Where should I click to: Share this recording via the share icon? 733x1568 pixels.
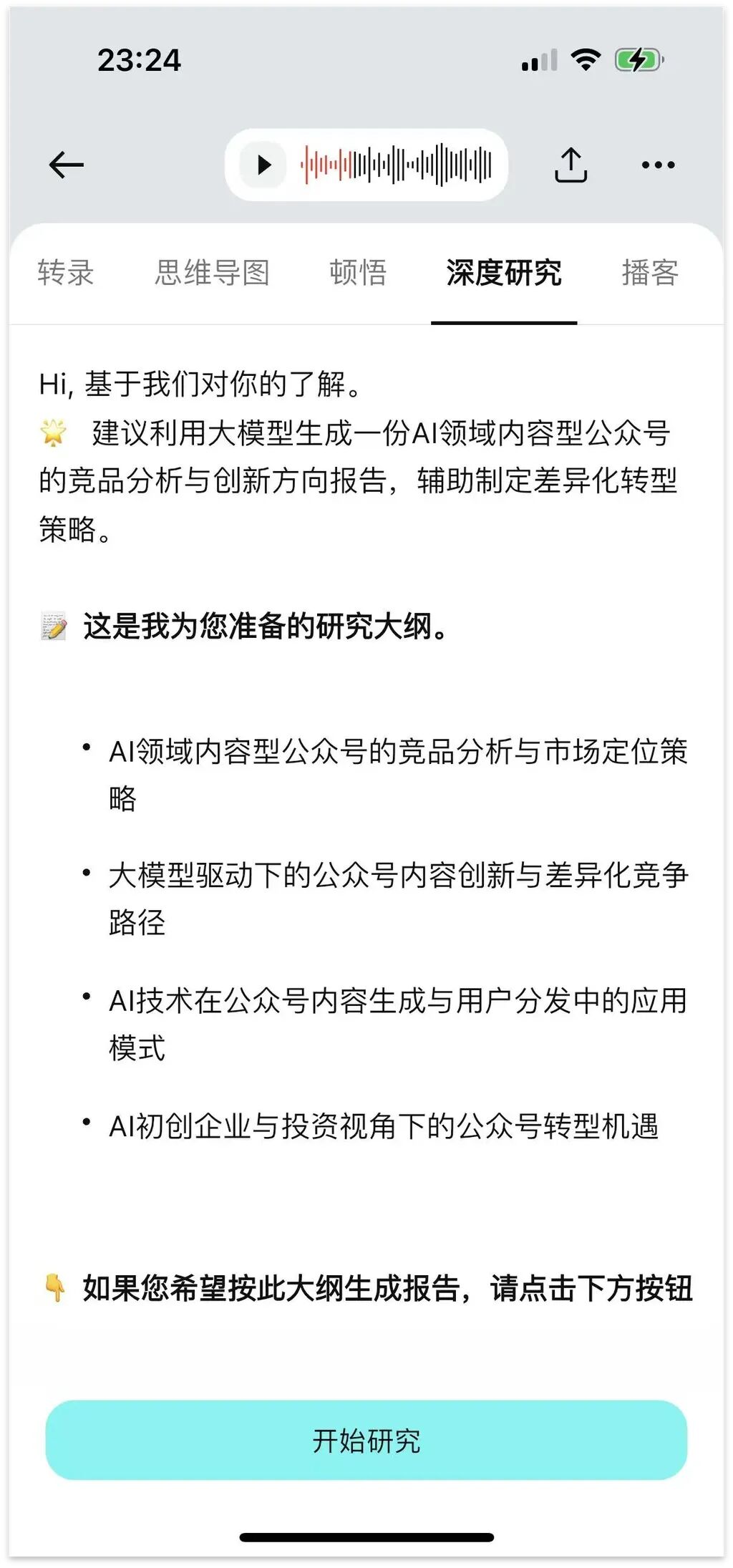click(571, 165)
